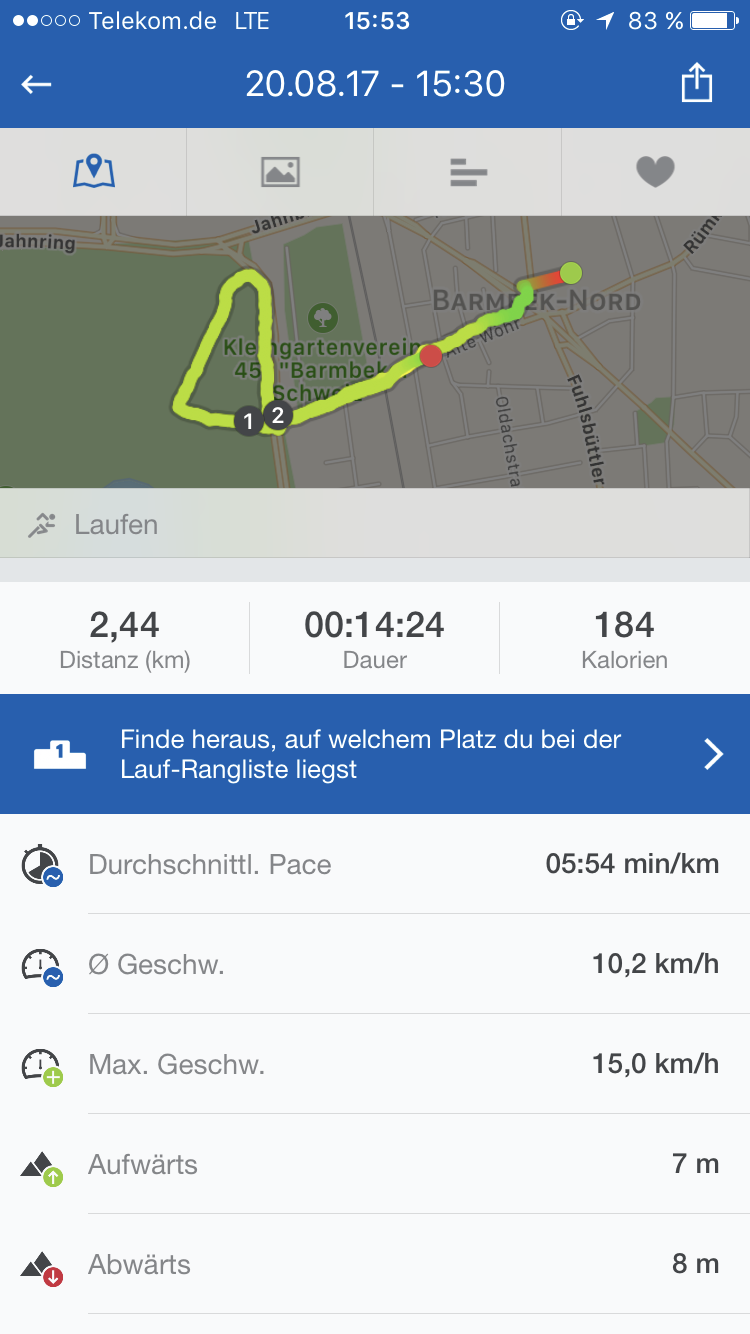750x1334 pixels.
Task: Switch to the heart rate tab
Action: (655, 172)
